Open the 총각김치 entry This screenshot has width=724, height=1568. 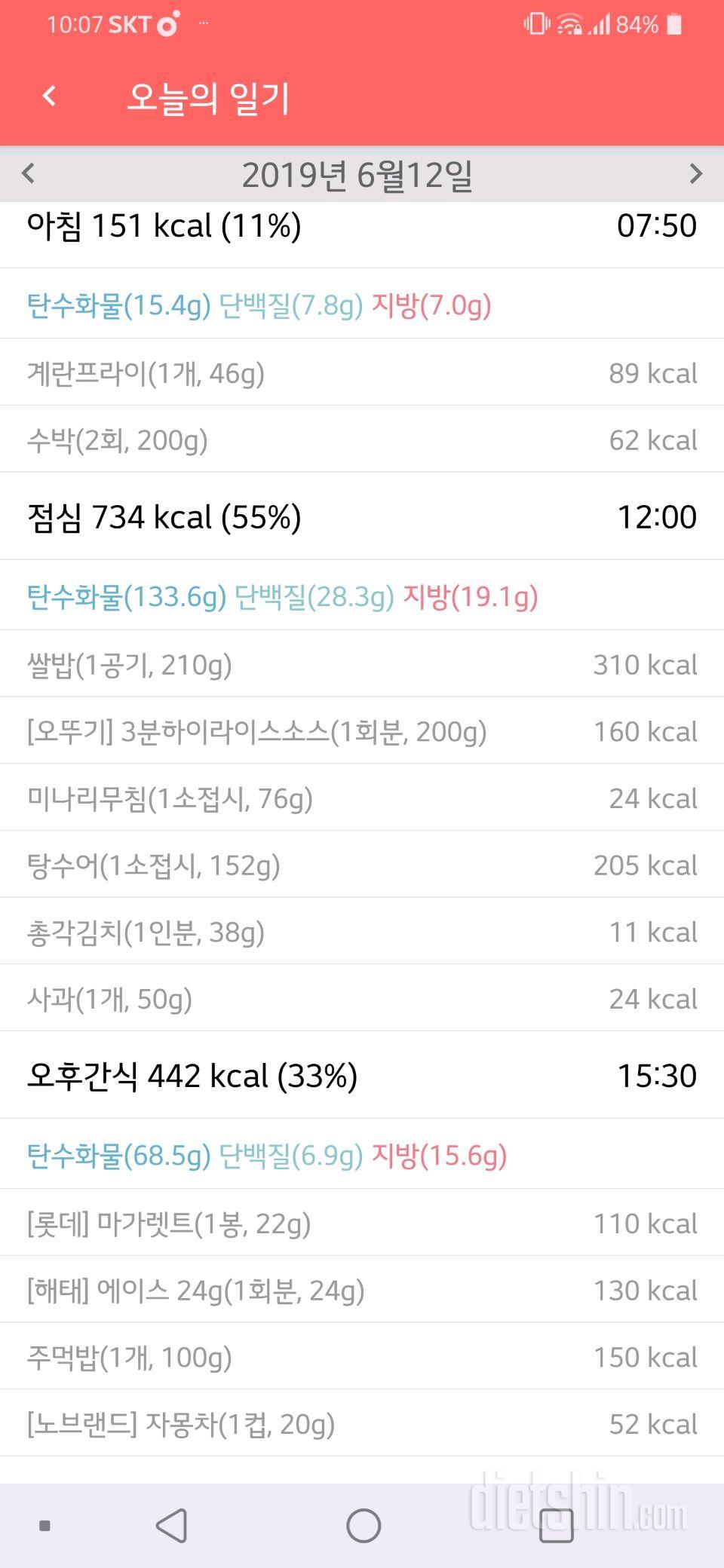click(362, 932)
